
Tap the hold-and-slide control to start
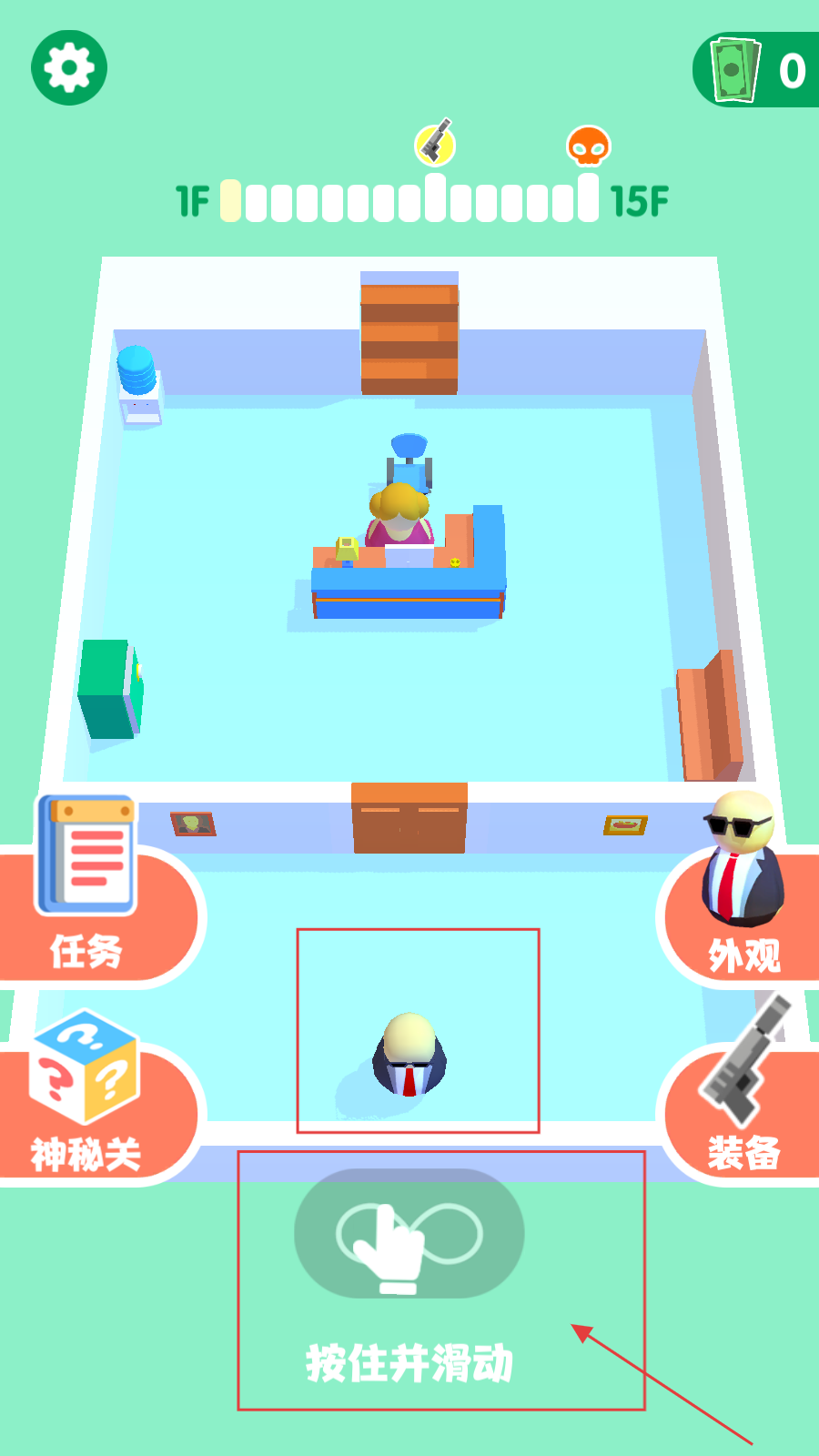[409, 1234]
